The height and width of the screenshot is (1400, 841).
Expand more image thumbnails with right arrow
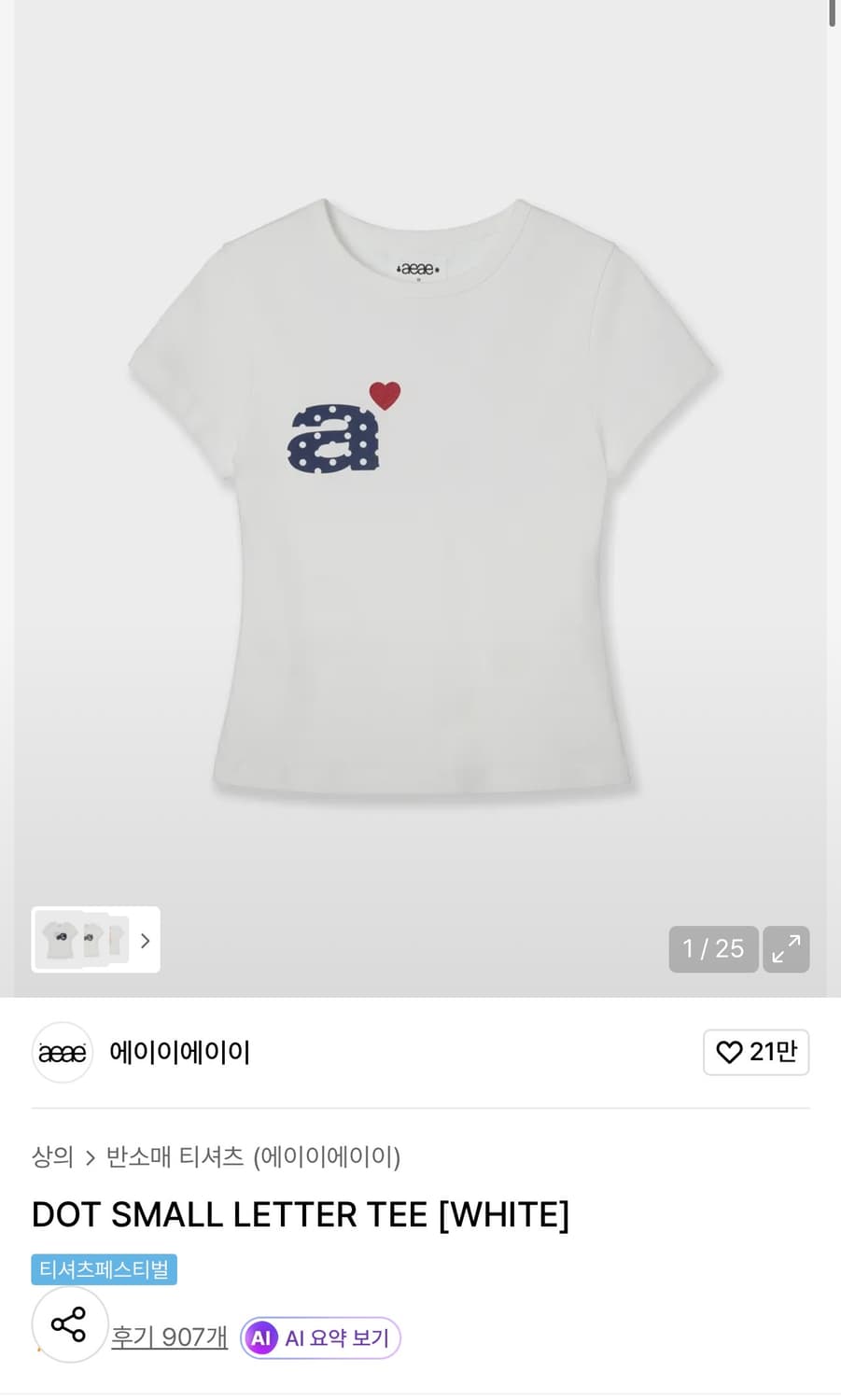tap(145, 941)
